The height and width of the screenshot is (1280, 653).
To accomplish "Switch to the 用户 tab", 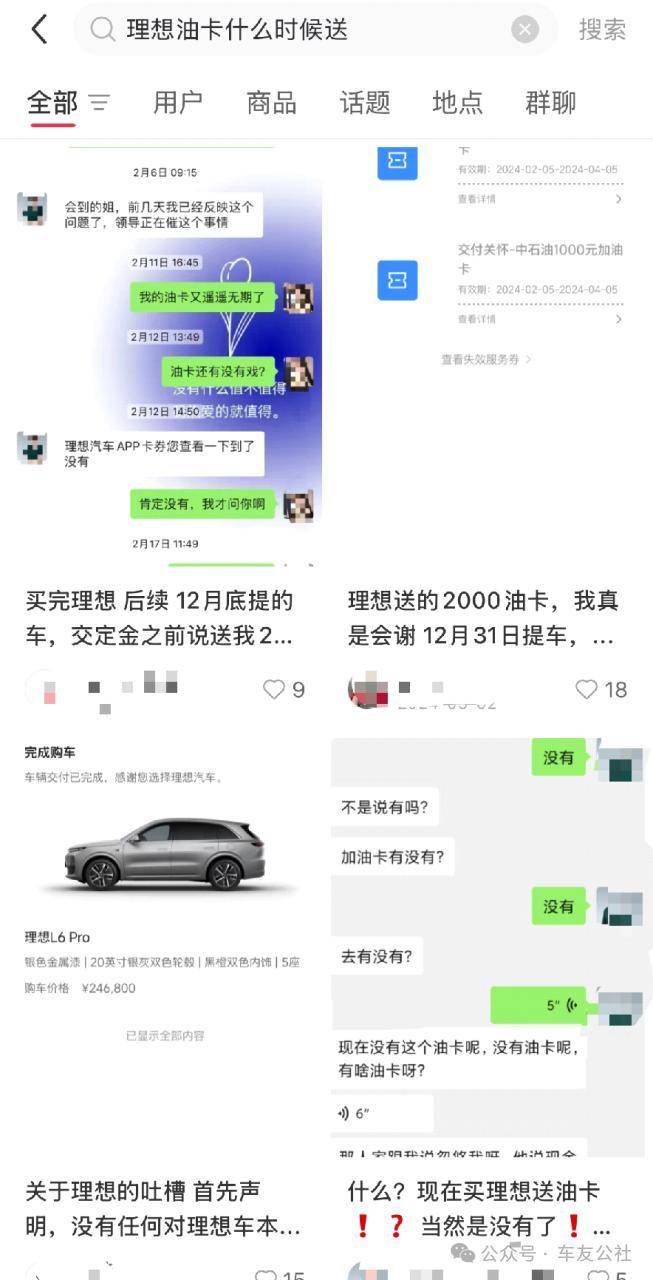I will (178, 102).
